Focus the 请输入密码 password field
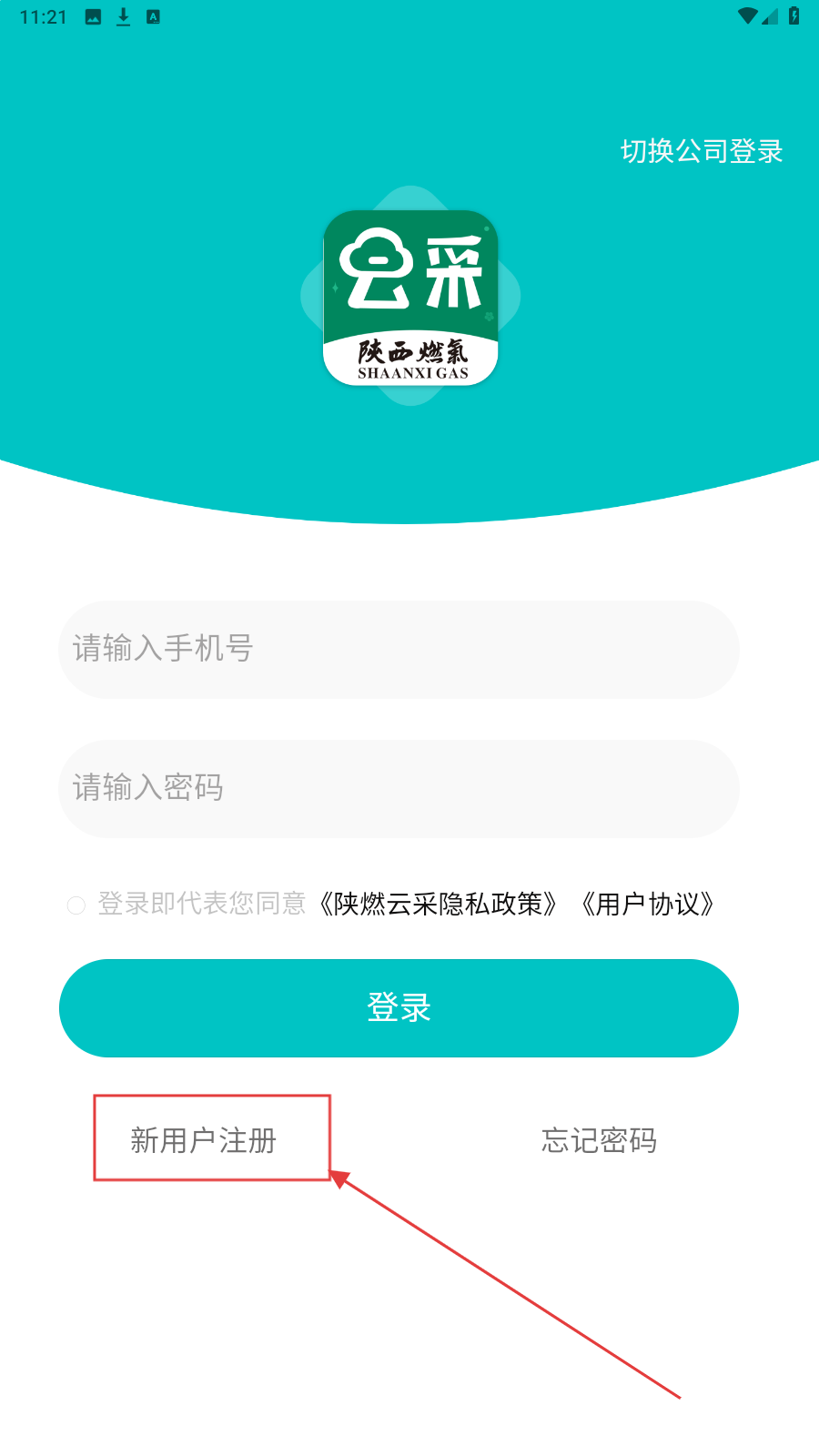The height and width of the screenshot is (1456, 819). (399, 788)
